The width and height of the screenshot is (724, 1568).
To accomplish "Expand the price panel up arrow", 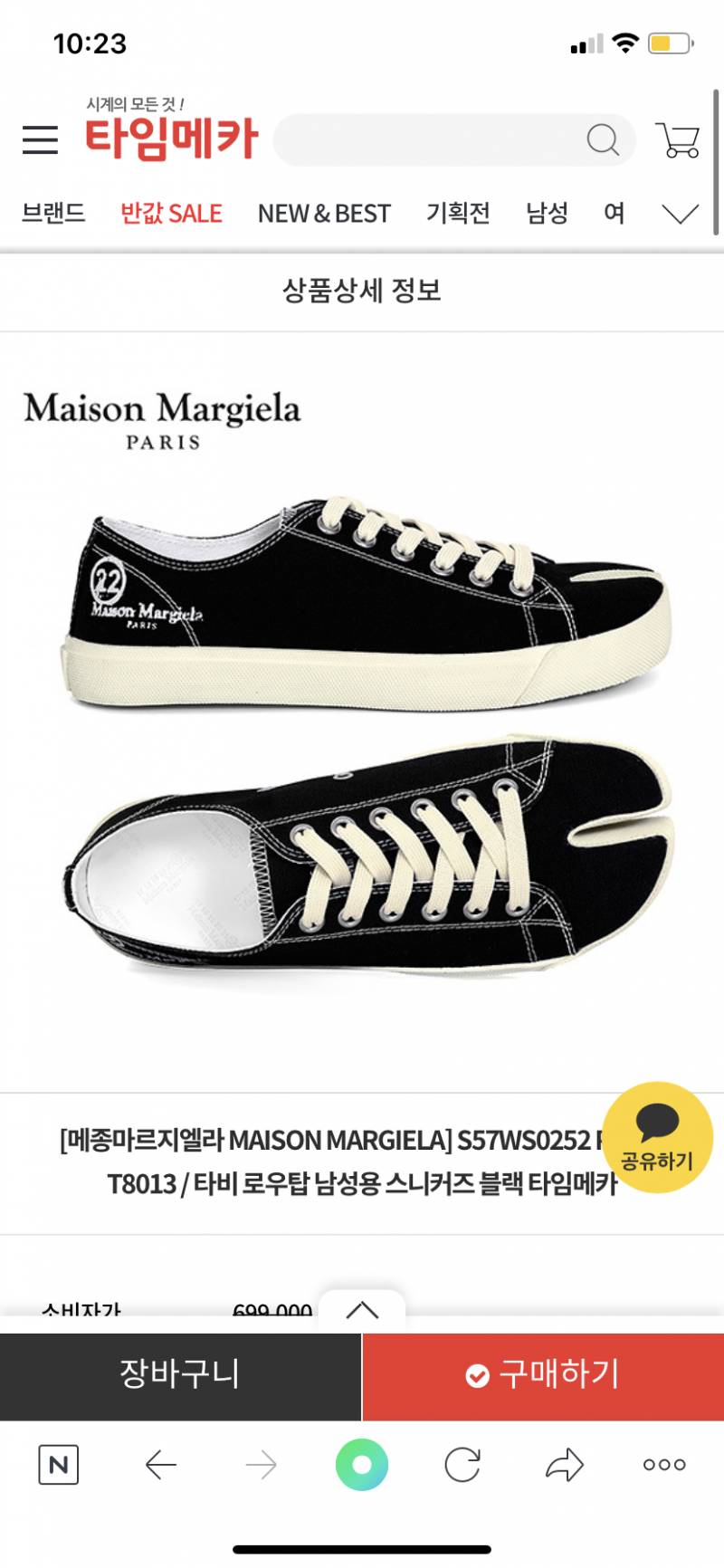I will 362,1310.
